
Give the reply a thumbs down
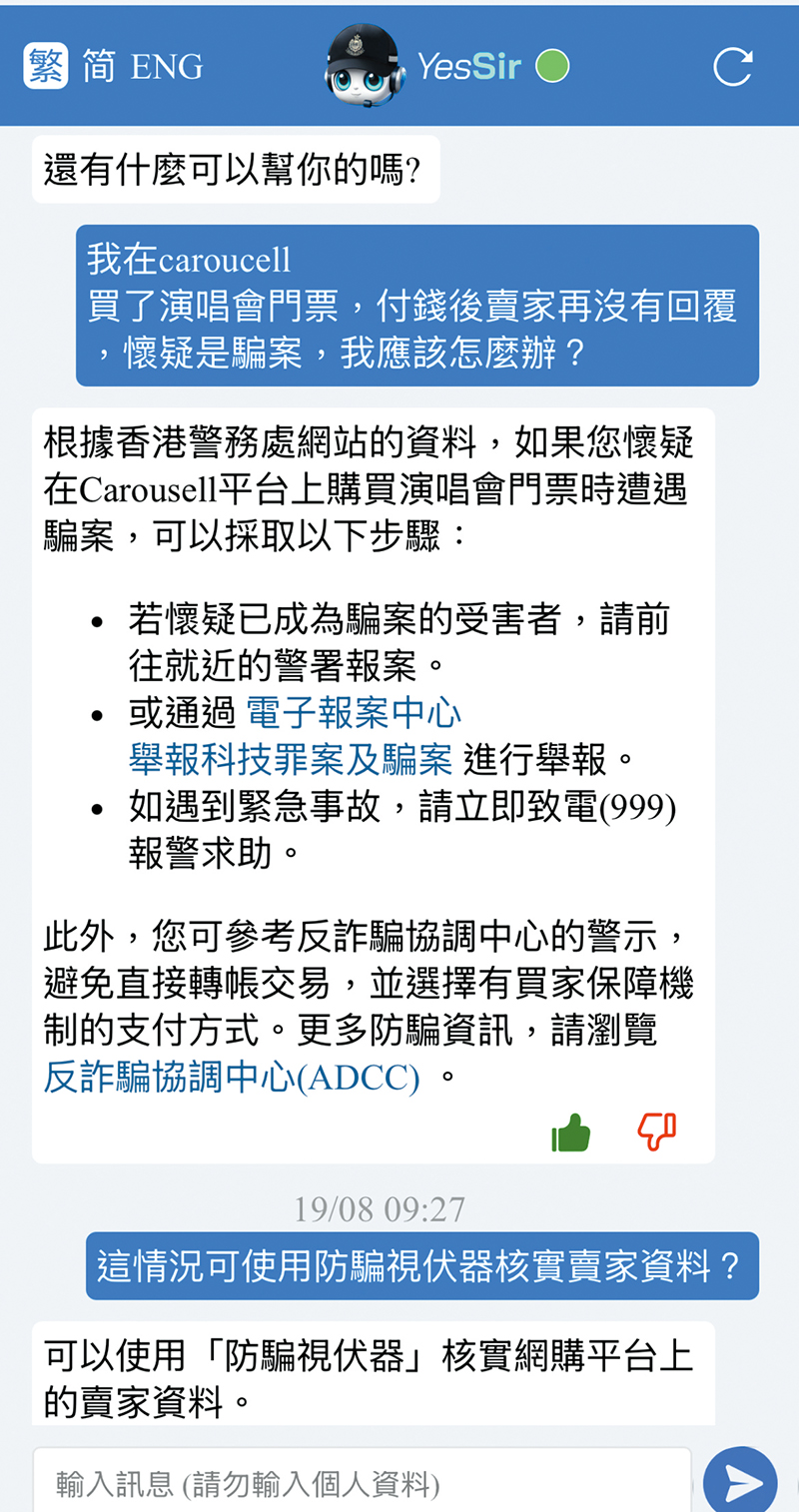657,1133
